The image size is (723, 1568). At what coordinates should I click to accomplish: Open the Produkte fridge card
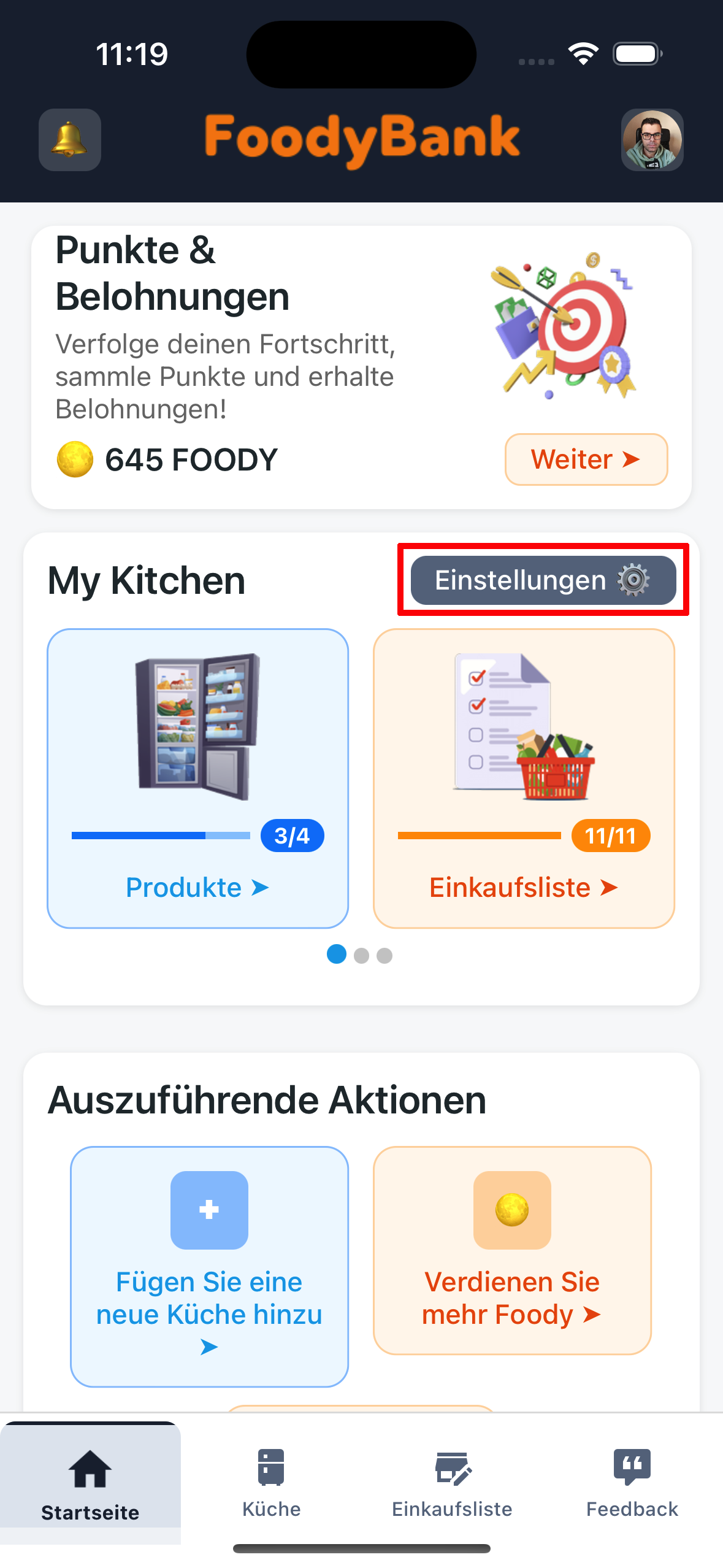[198, 778]
